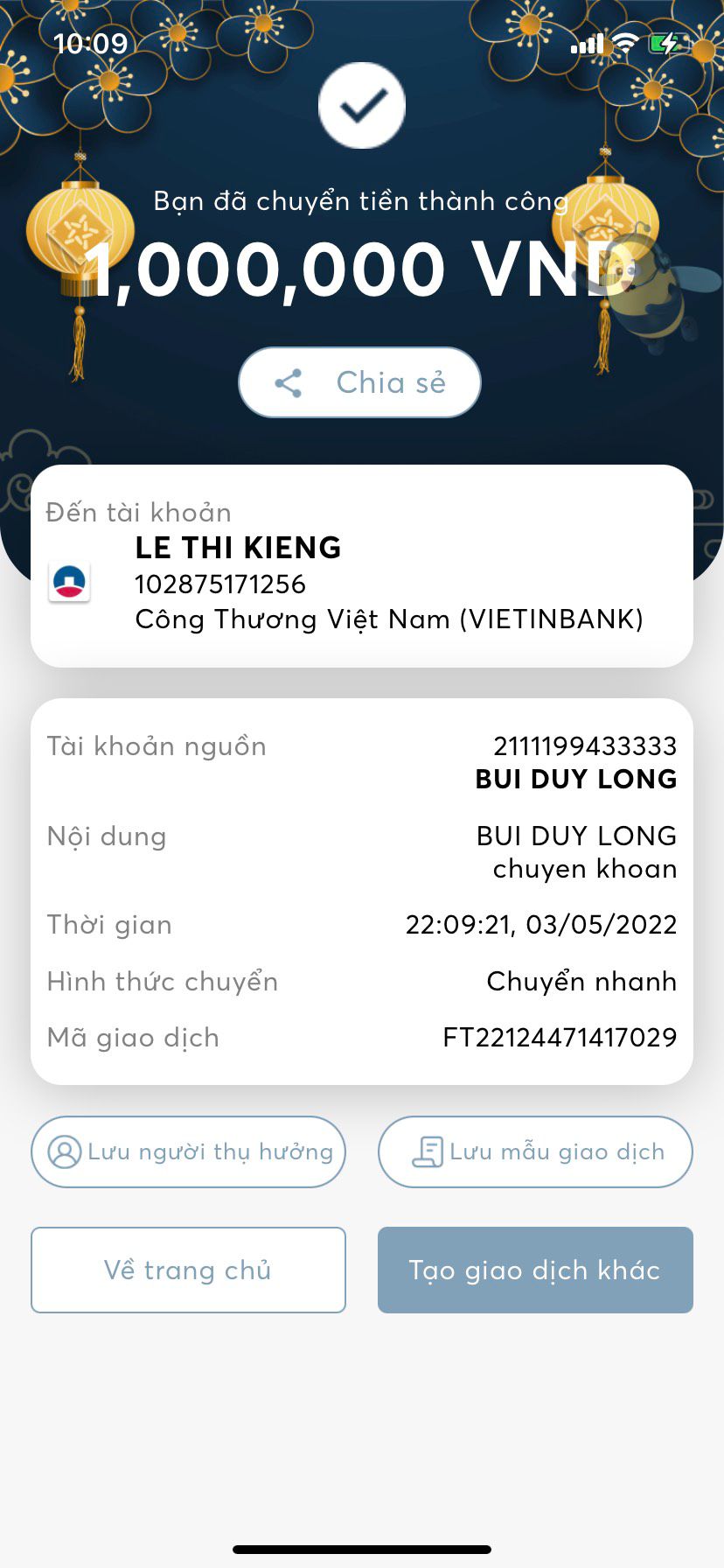Image resolution: width=724 pixels, height=1568 pixels.
Task: Tap the 1,000,000 VND transferred amount
Action: (362, 269)
